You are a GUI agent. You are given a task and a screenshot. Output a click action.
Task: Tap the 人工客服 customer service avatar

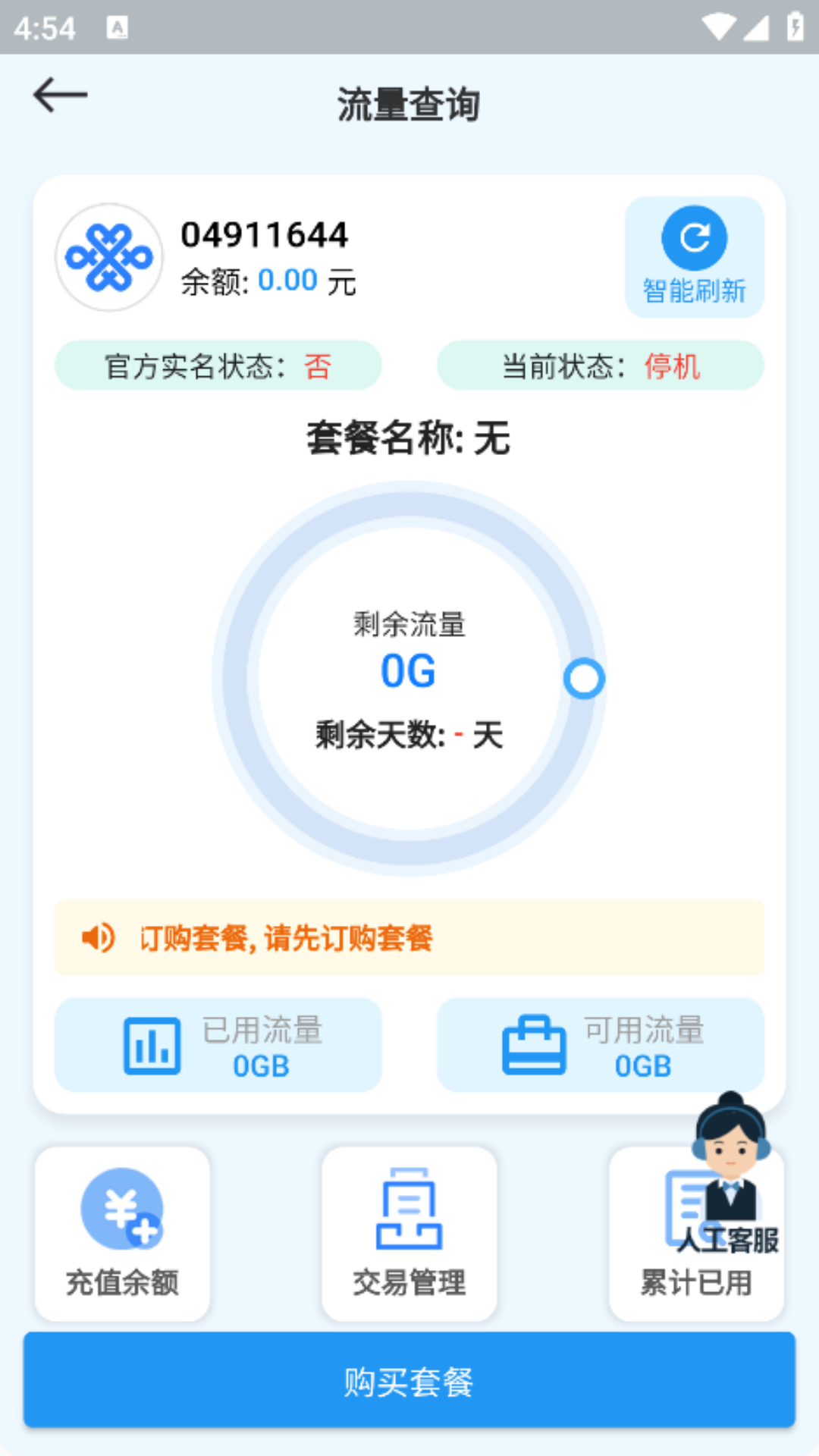click(730, 1153)
